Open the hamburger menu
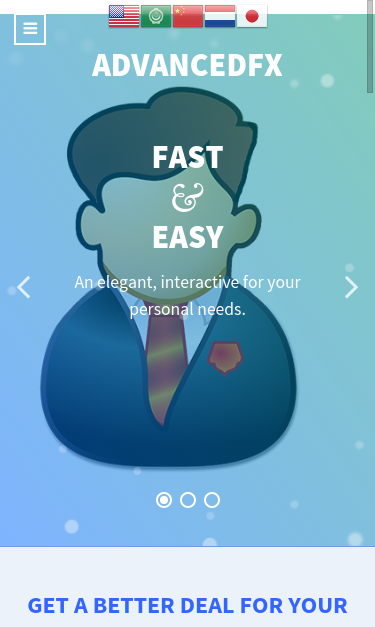375x627 pixels. (x=30, y=29)
